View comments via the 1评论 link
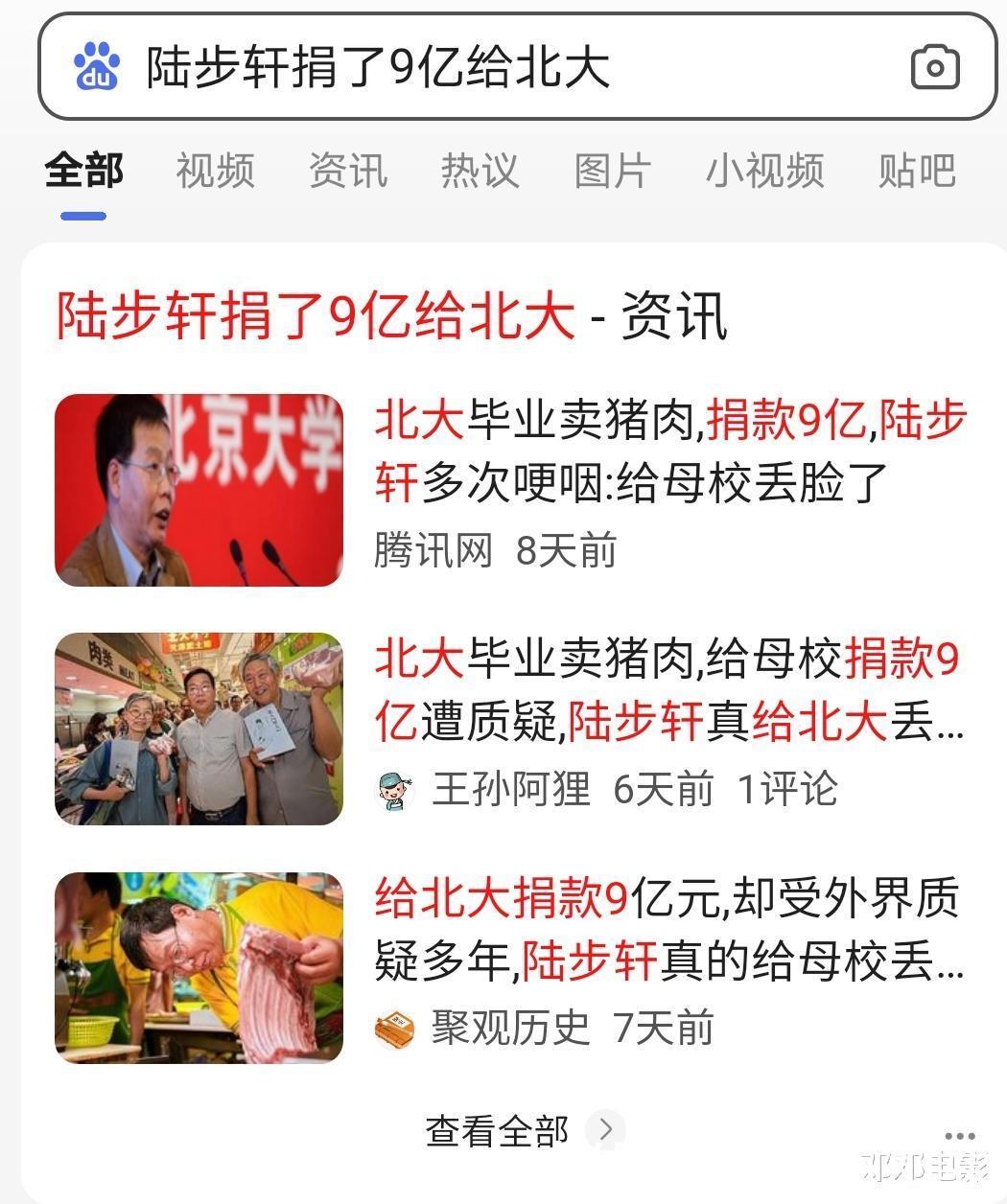The width and height of the screenshot is (1007, 1204). pos(788,789)
